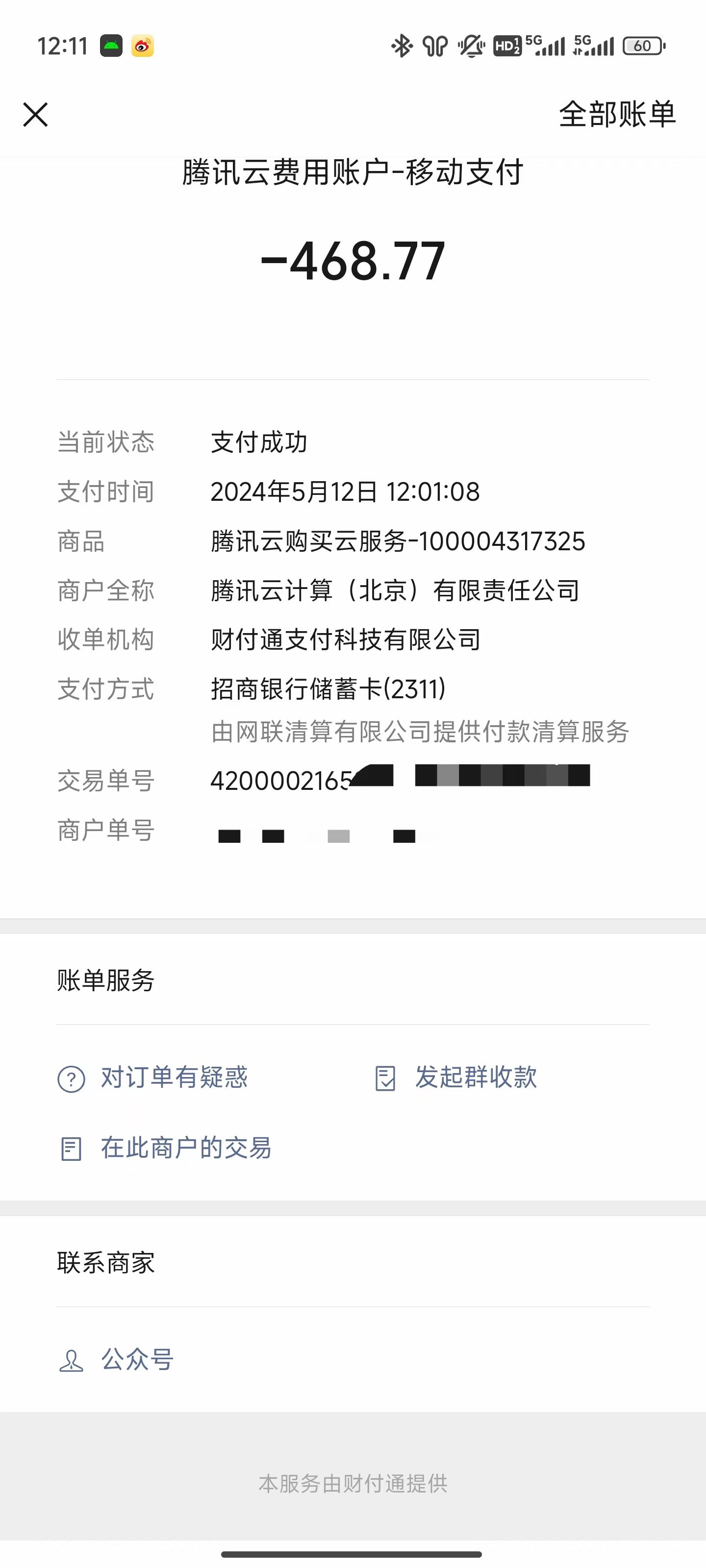View 在此商户的交易 with this merchant
This screenshot has height=1568, width=706.
click(x=185, y=1148)
